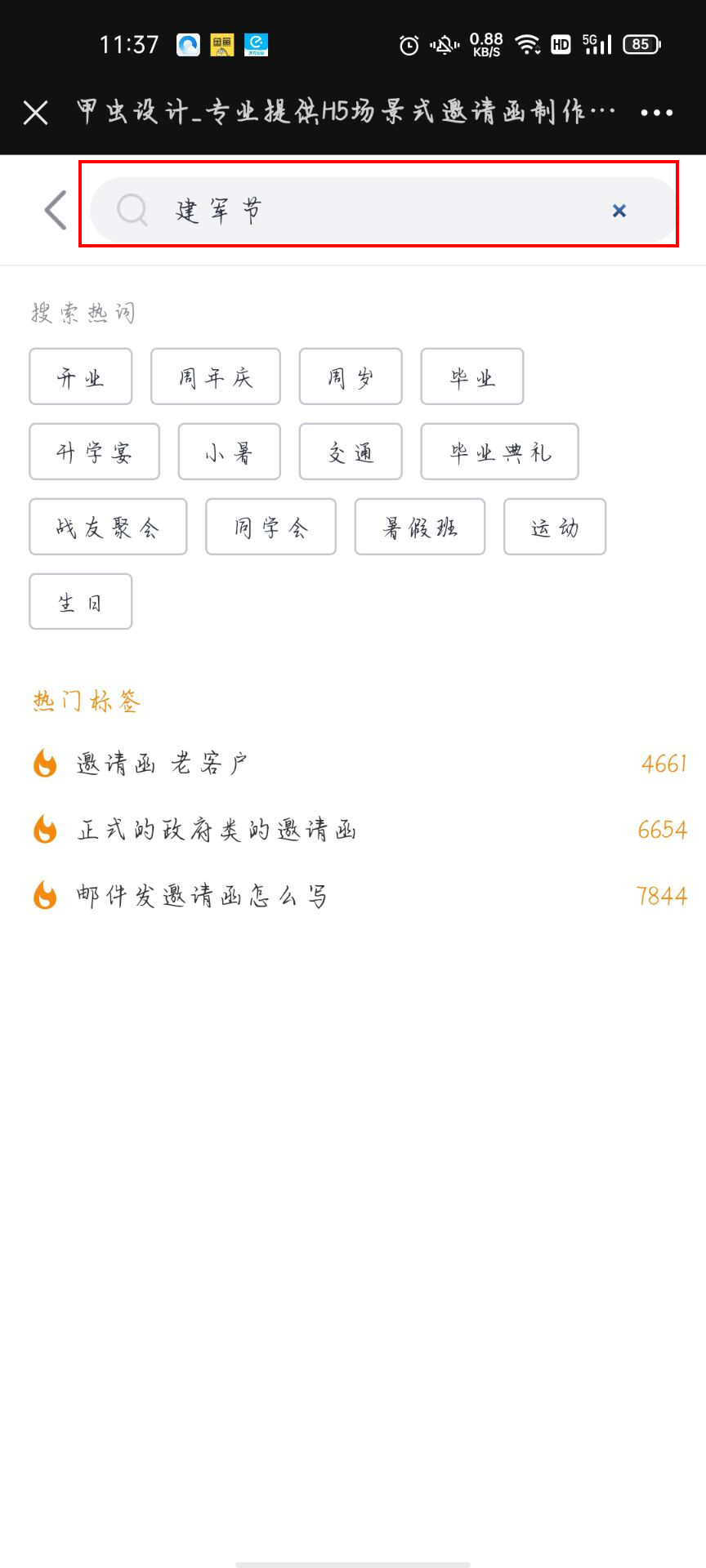Select the 升学宴 chip

(x=94, y=452)
